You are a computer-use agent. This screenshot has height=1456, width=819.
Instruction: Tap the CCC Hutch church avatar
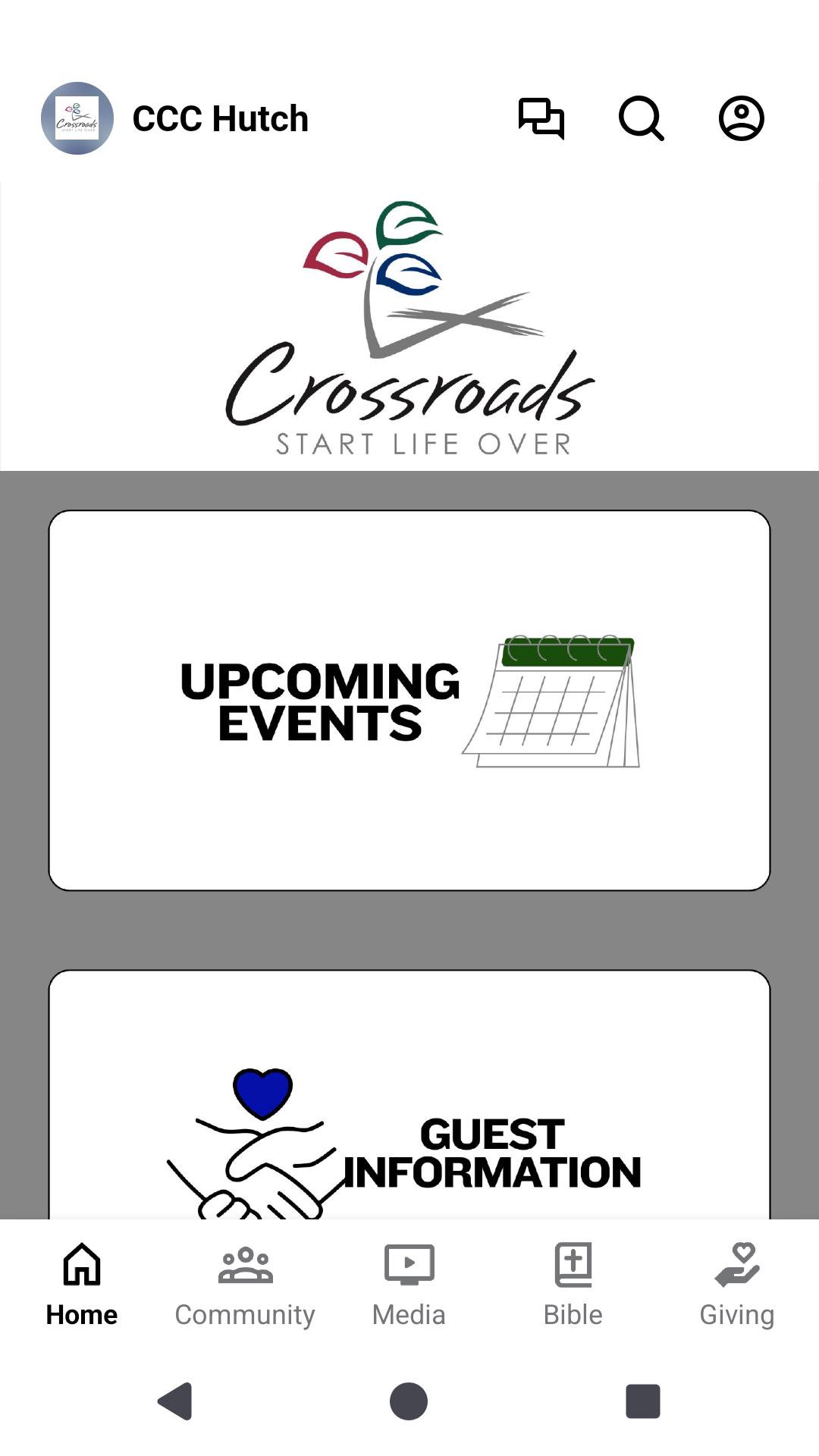(77, 118)
